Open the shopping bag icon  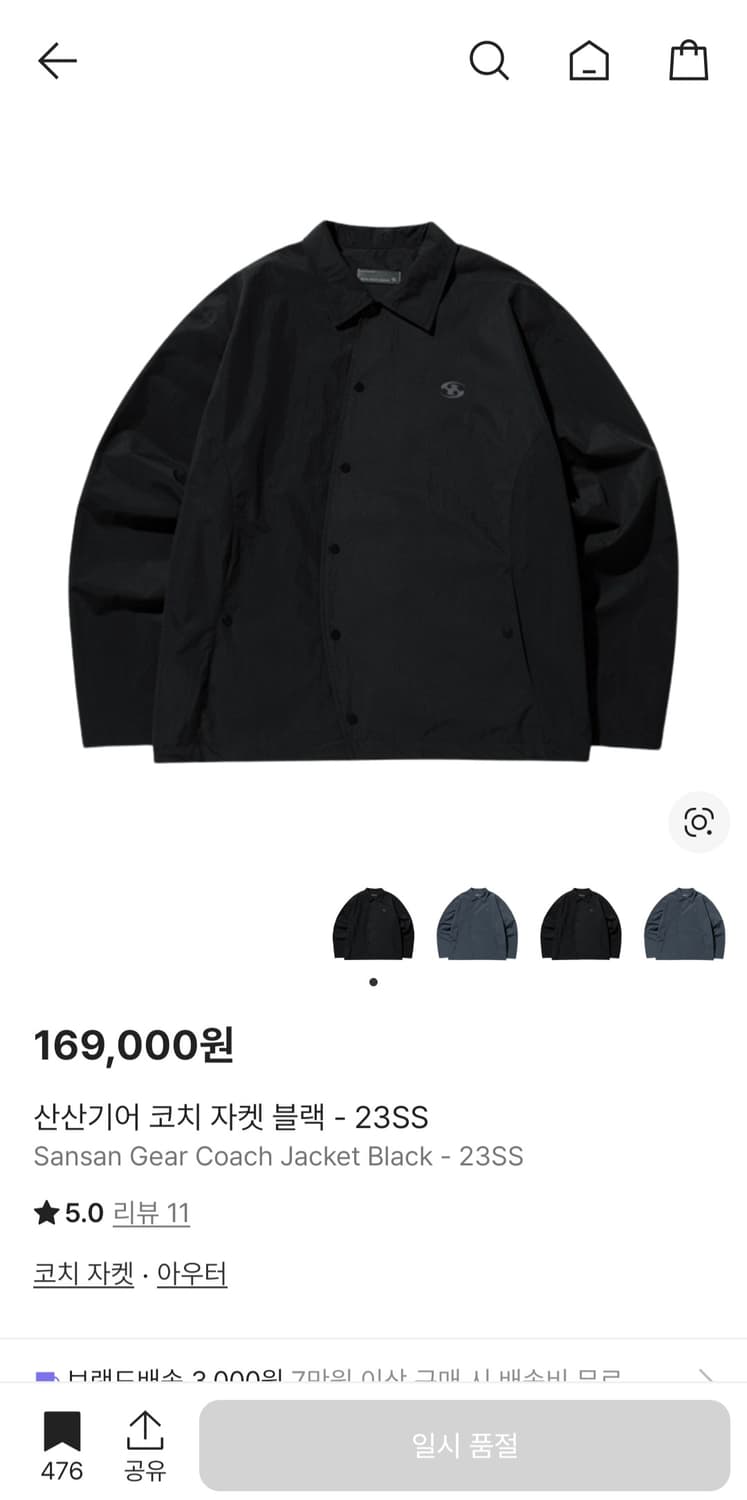(687, 60)
